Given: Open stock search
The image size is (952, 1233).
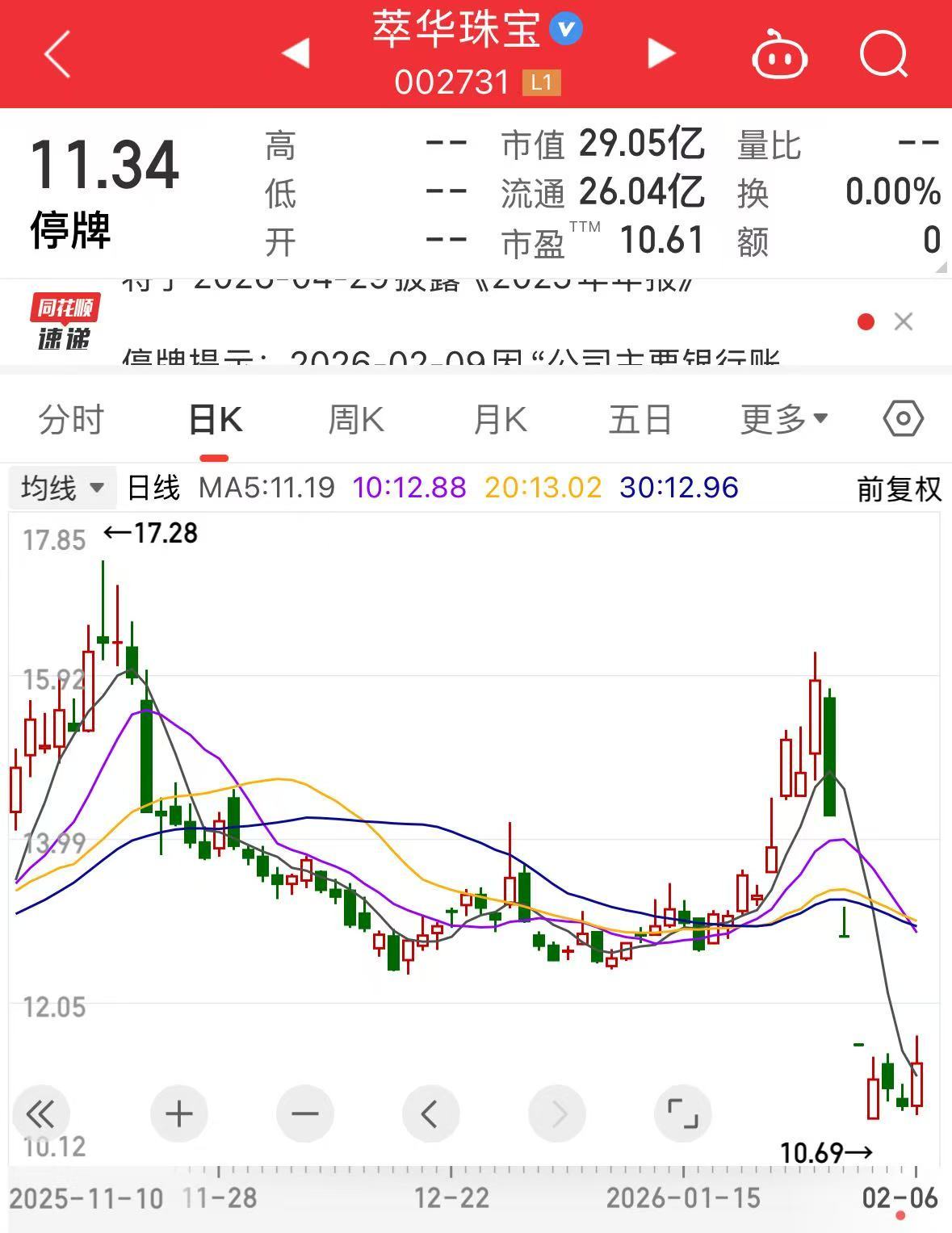Looking at the screenshot, I should (x=883, y=55).
